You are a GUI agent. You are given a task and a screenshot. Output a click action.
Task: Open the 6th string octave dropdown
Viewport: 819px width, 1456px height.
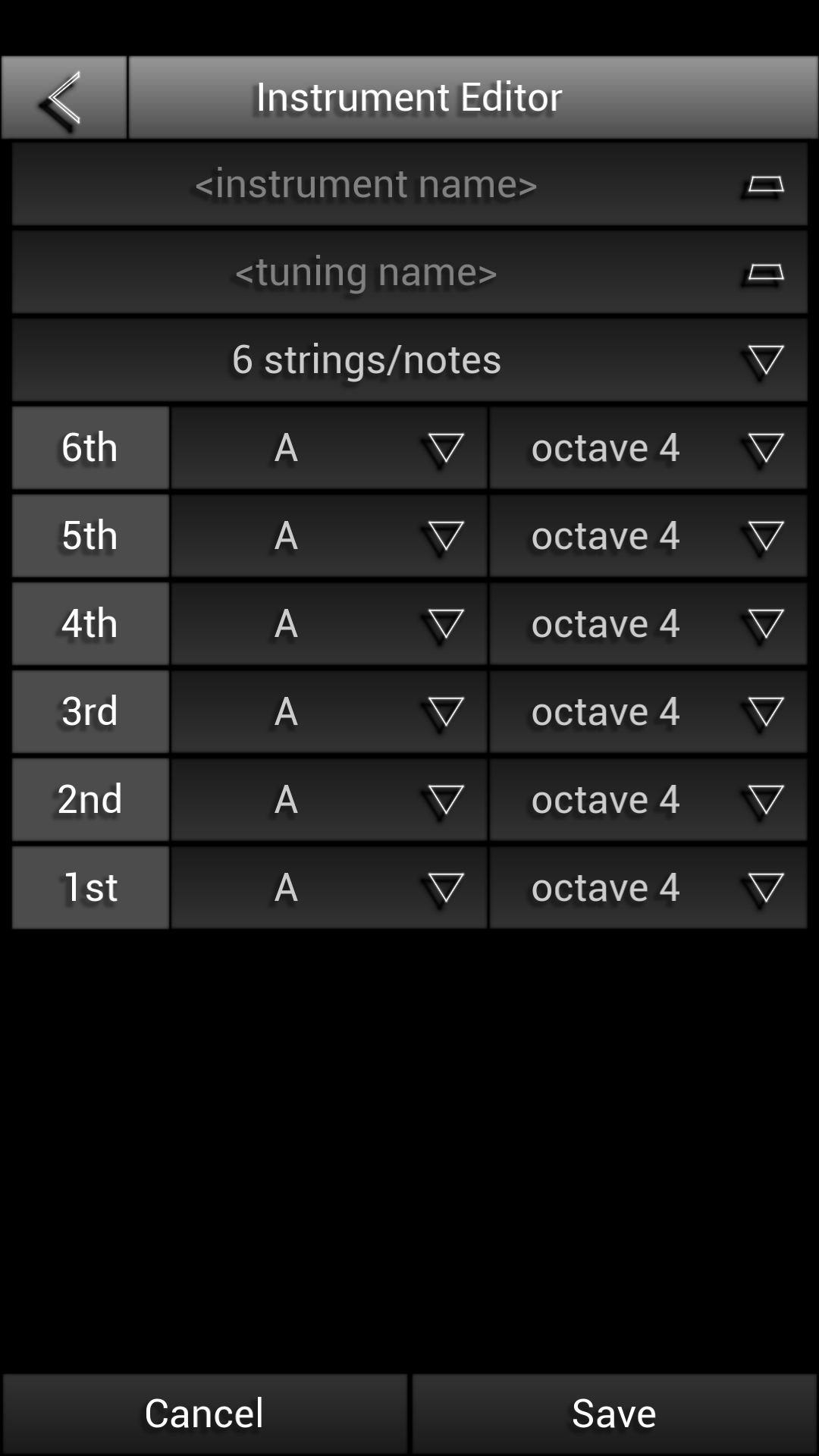point(648,447)
